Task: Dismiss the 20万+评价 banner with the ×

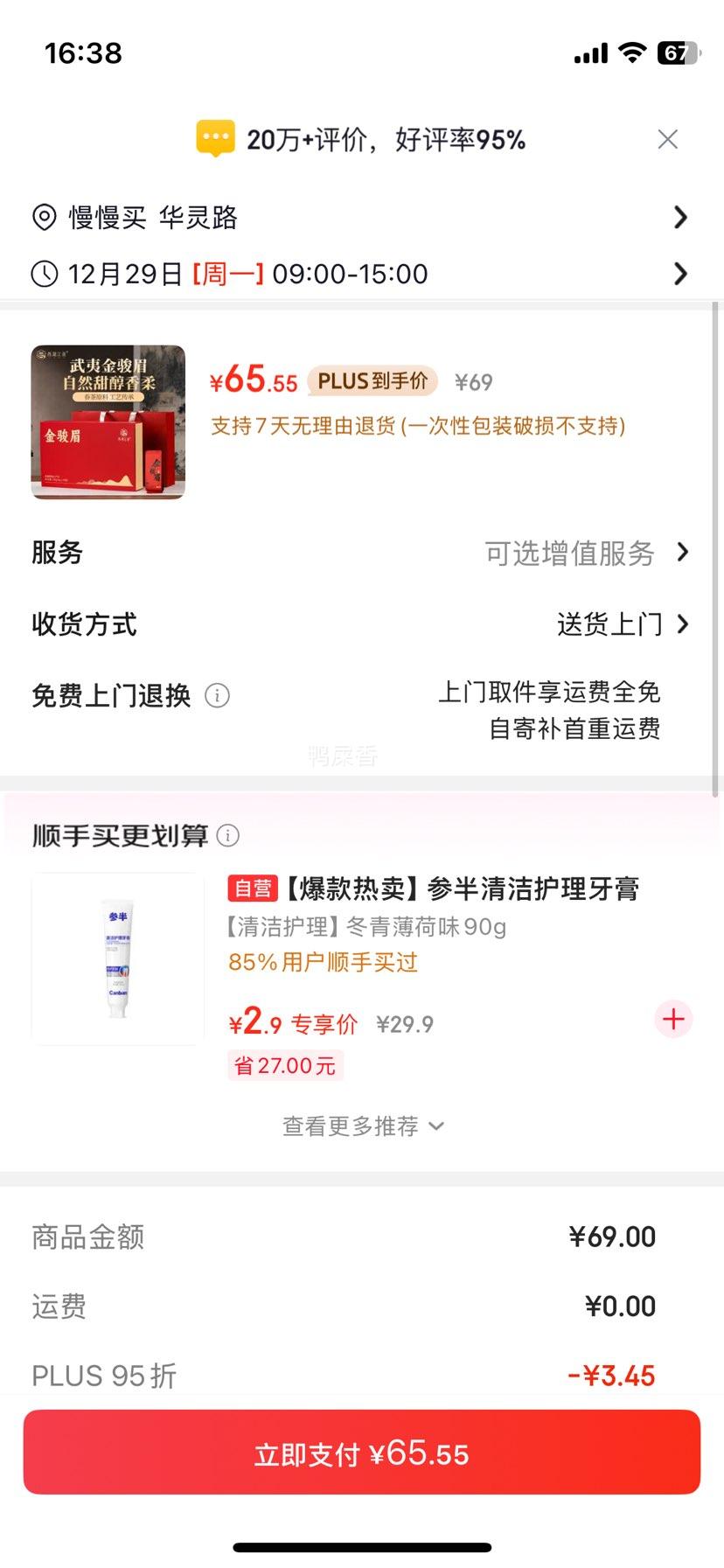Action: pos(668,138)
